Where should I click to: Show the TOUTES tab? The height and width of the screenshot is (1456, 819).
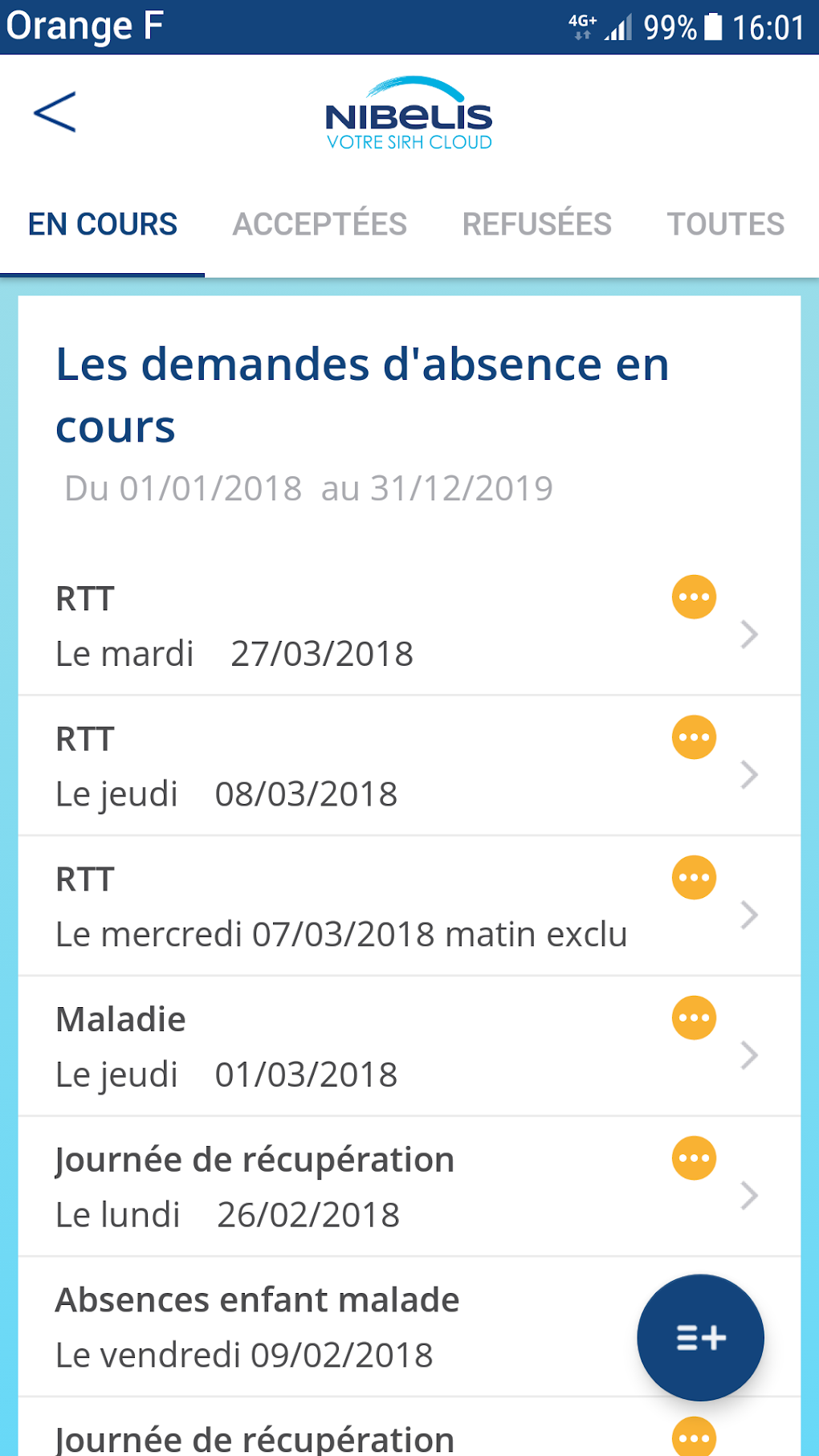tap(725, 224)
